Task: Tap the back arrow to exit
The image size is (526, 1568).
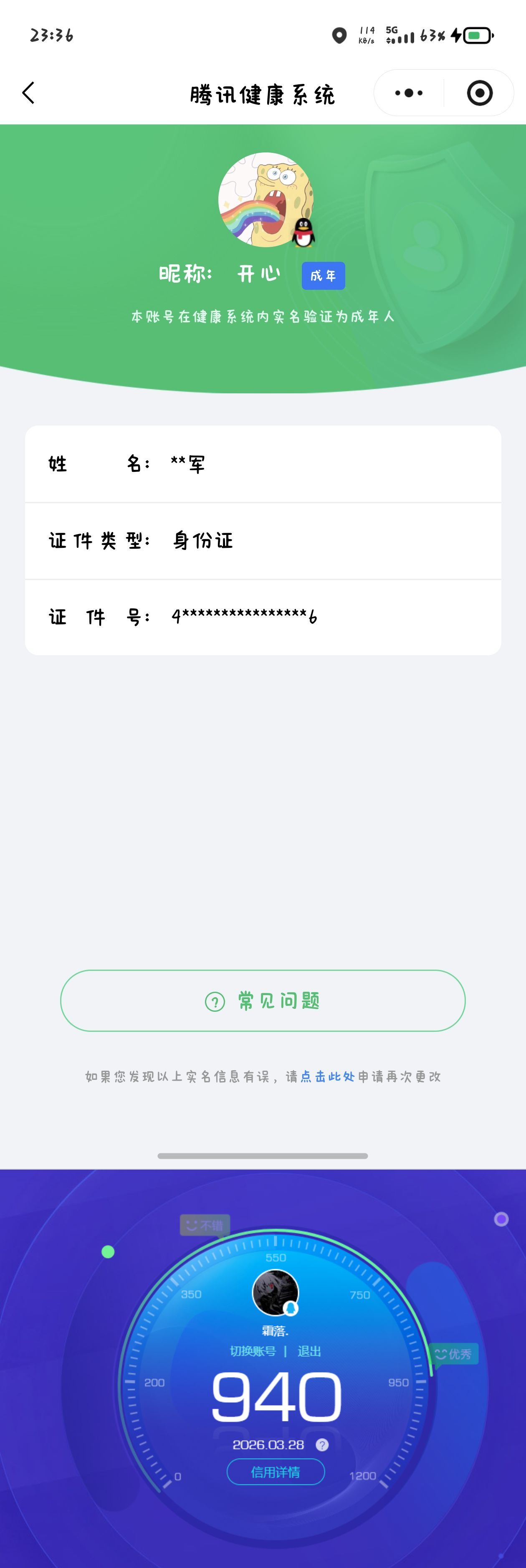Action: pos(28,93)
